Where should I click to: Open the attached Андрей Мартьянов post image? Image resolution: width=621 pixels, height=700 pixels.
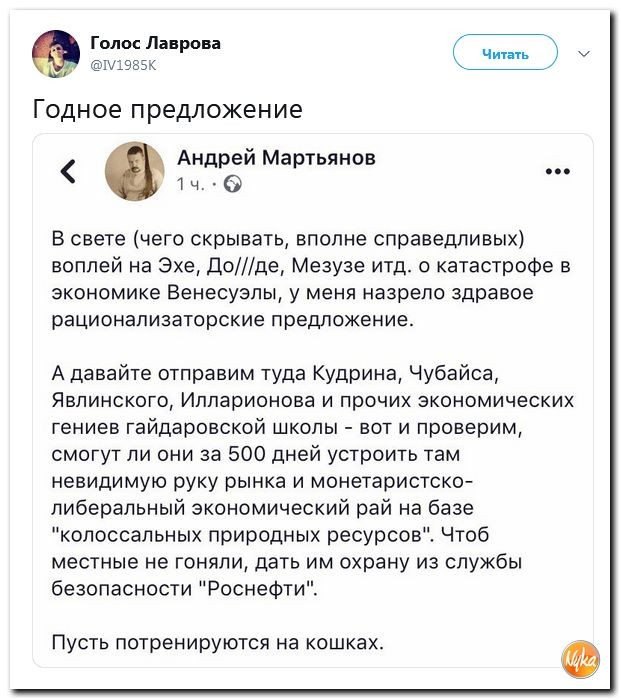point(313,400)
